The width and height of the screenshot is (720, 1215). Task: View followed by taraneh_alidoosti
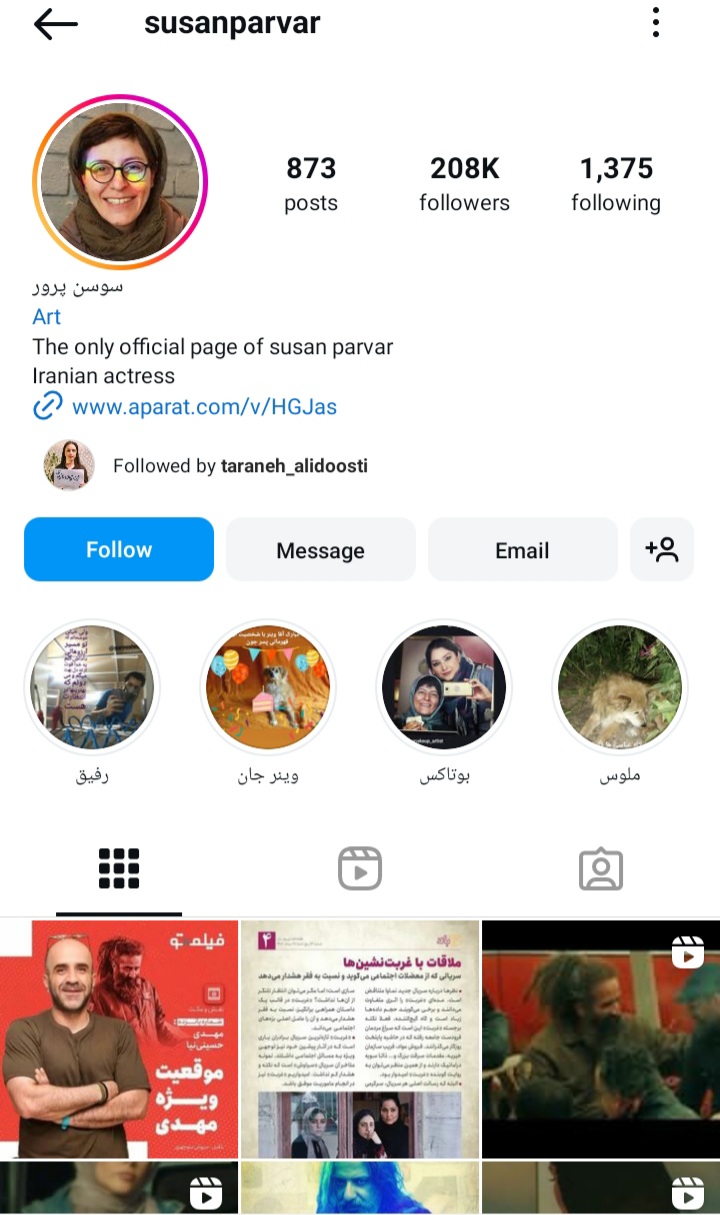click(240, 466)
